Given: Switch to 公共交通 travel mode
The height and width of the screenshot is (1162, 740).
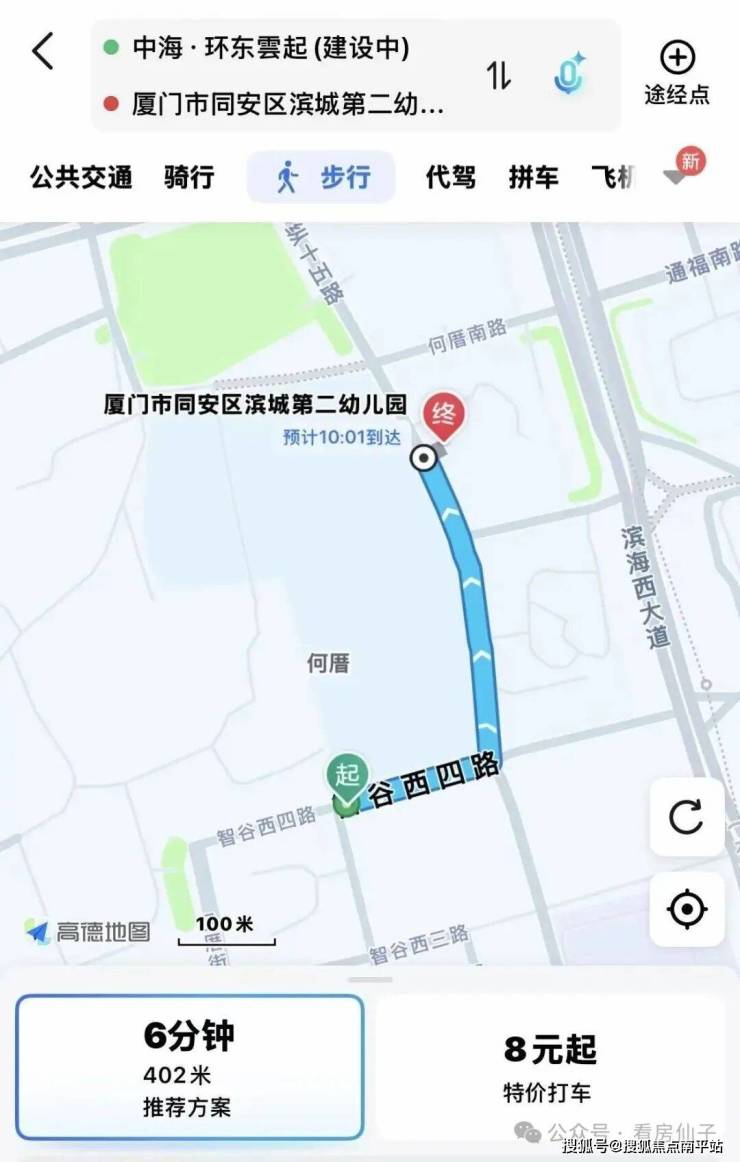Looking at the screenshot, I should click(x=81, y=178).
